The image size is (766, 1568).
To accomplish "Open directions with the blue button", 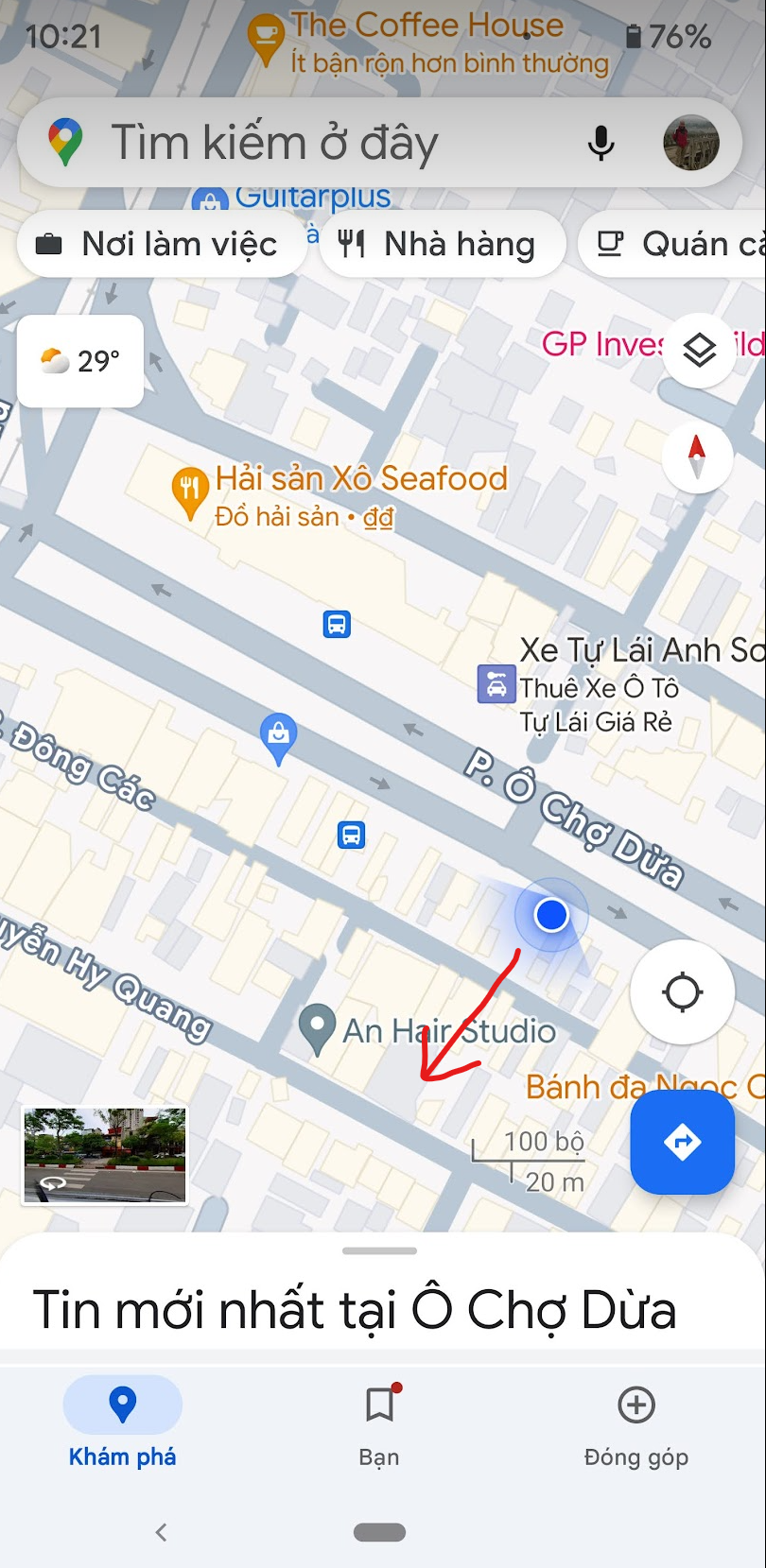I will 682,1142.
